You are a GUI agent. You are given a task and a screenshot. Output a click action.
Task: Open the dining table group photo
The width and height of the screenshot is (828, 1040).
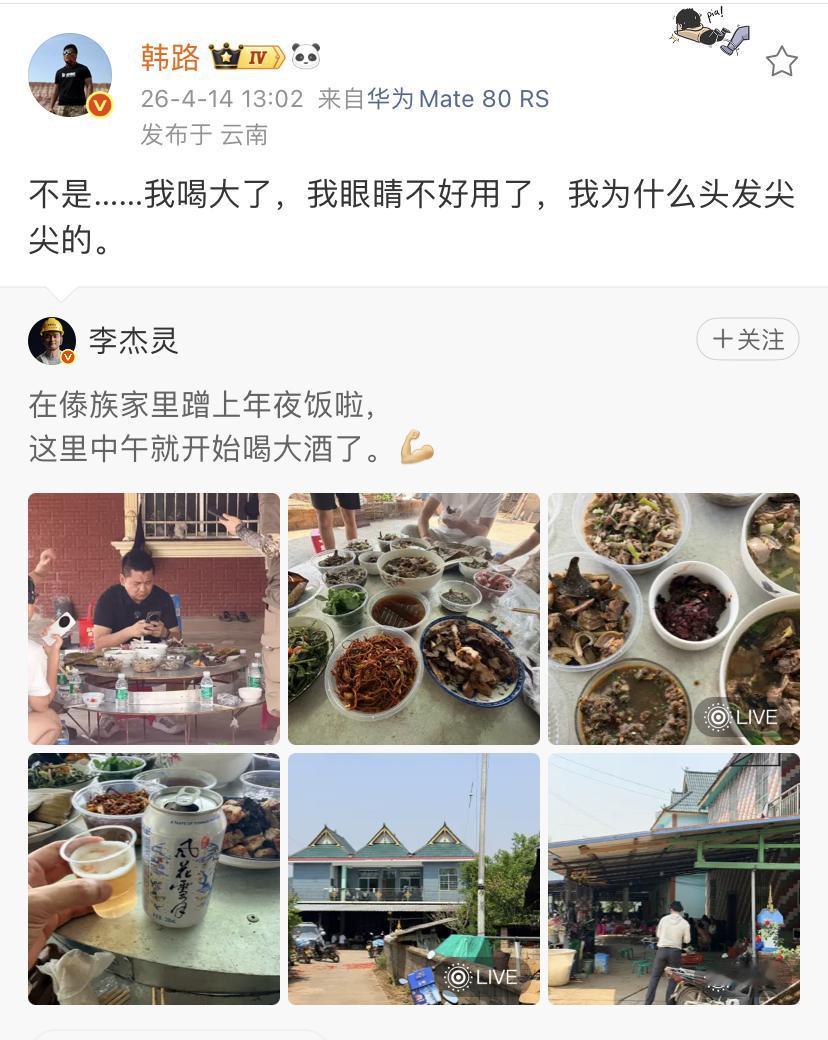pos(153,619)
